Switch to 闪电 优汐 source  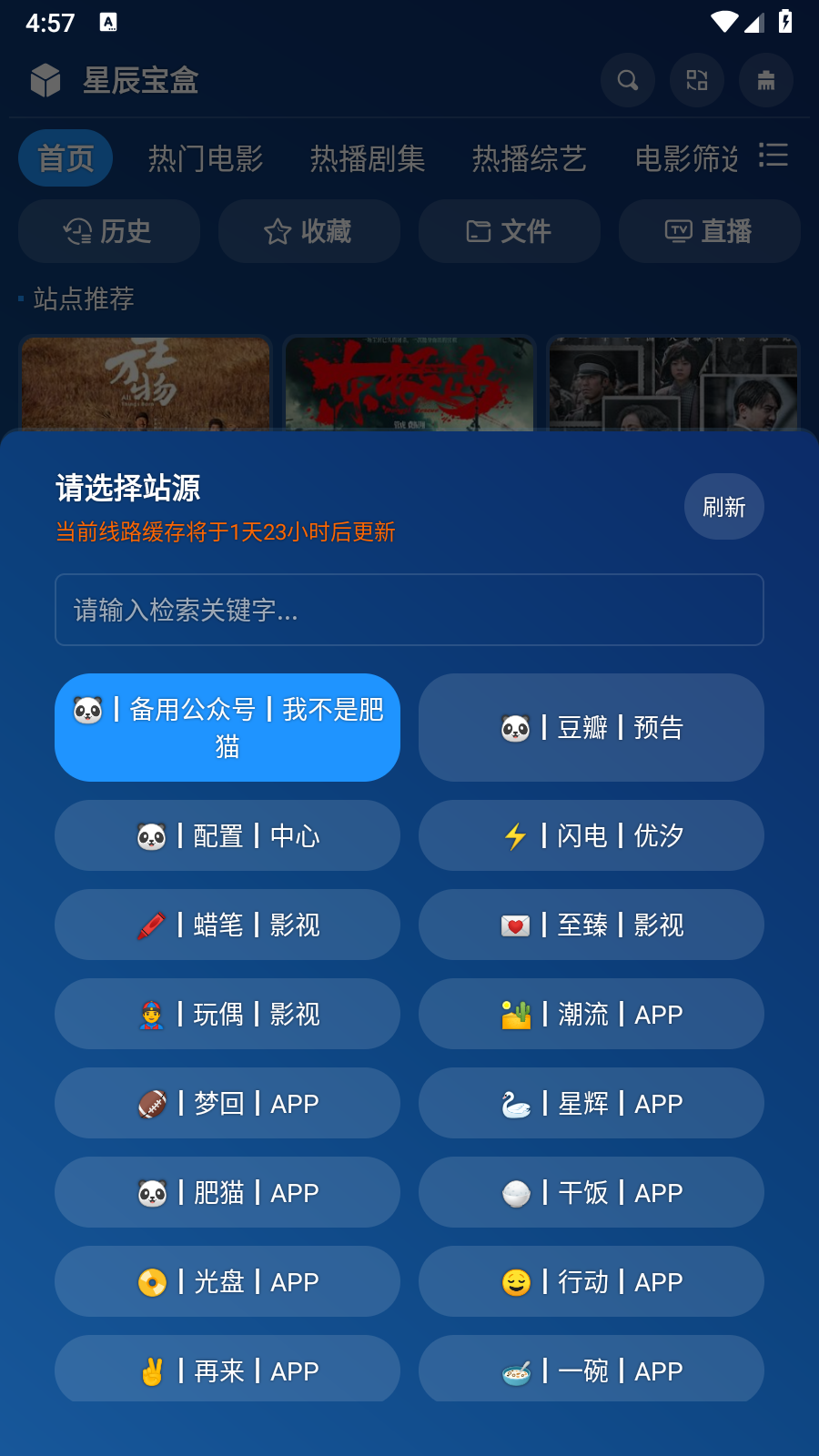pyautogui.click(x=591, y=835)
